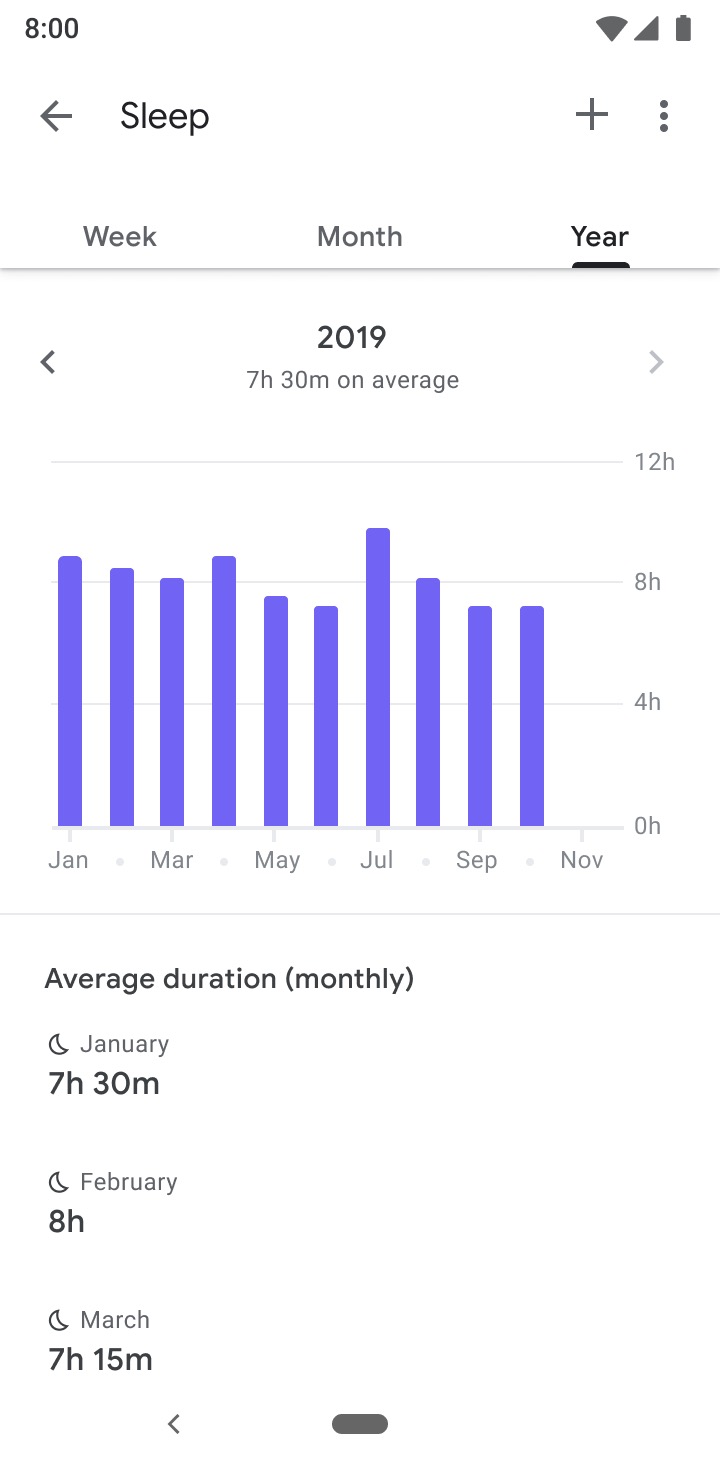Screen dimensions: 720x1472
Task: Add a new sleep entry
Action: click(x=592, y=116)
